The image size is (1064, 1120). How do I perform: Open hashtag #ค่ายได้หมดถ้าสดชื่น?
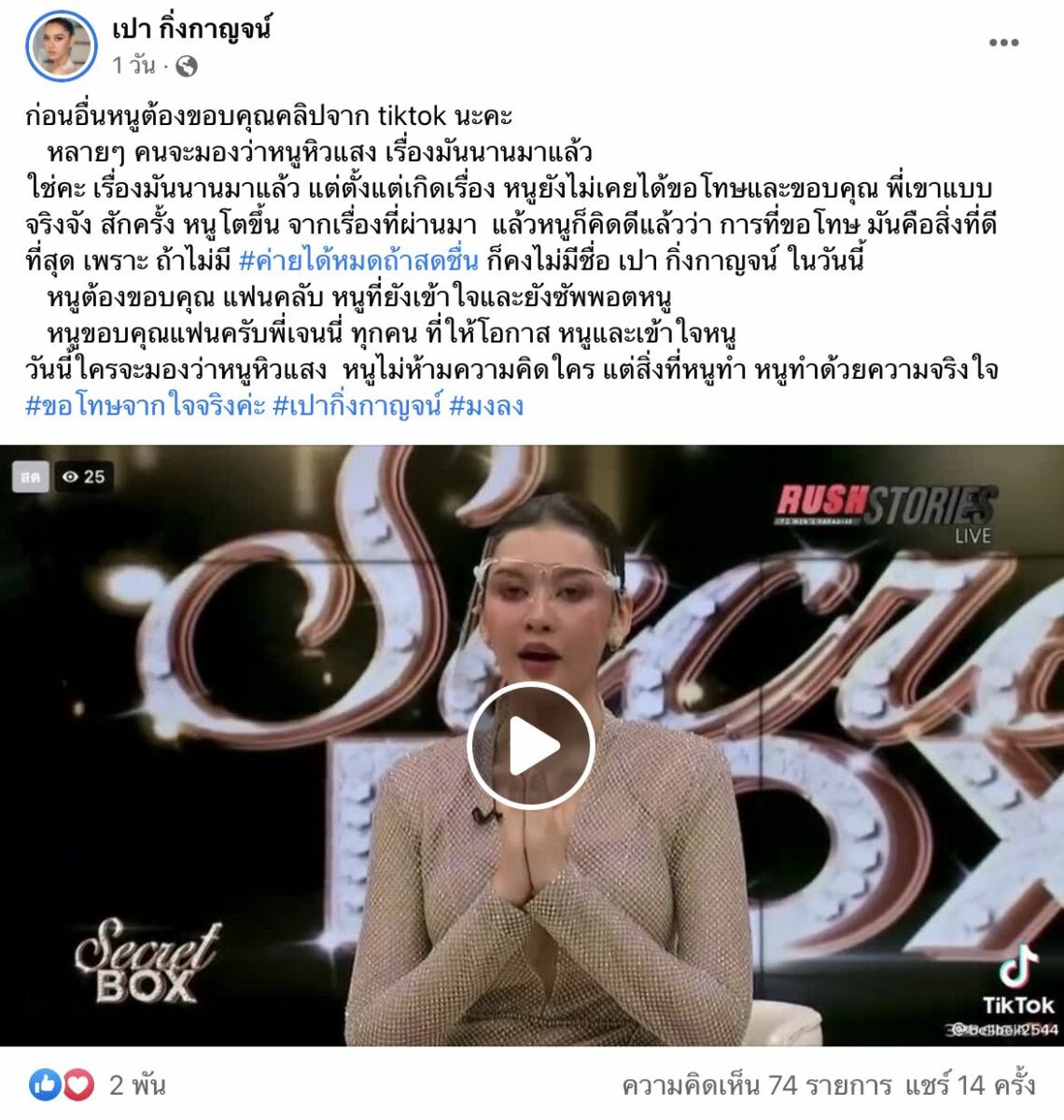click(x=358, y=260)
